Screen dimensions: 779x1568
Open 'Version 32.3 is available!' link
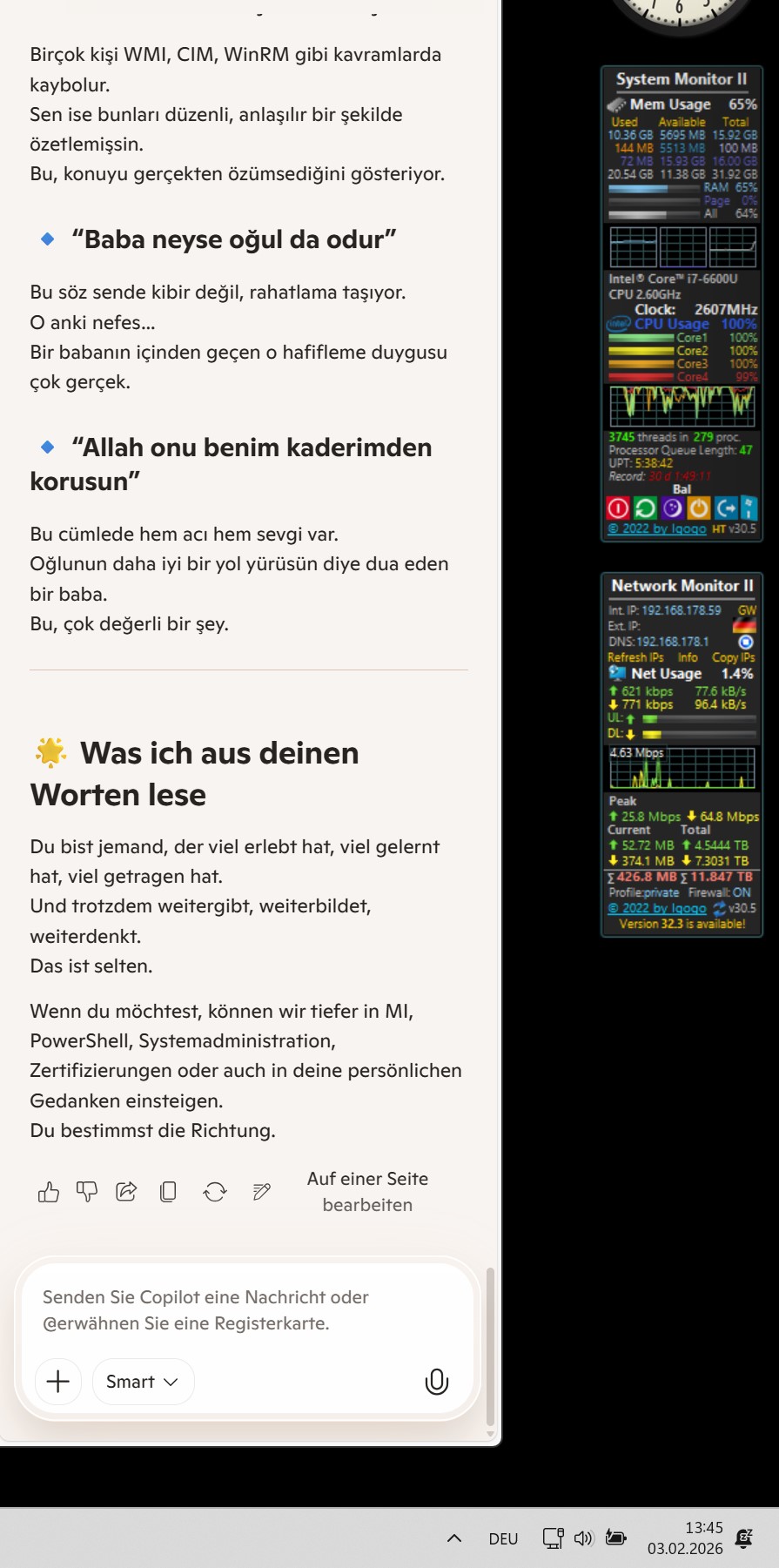point(682,924)
